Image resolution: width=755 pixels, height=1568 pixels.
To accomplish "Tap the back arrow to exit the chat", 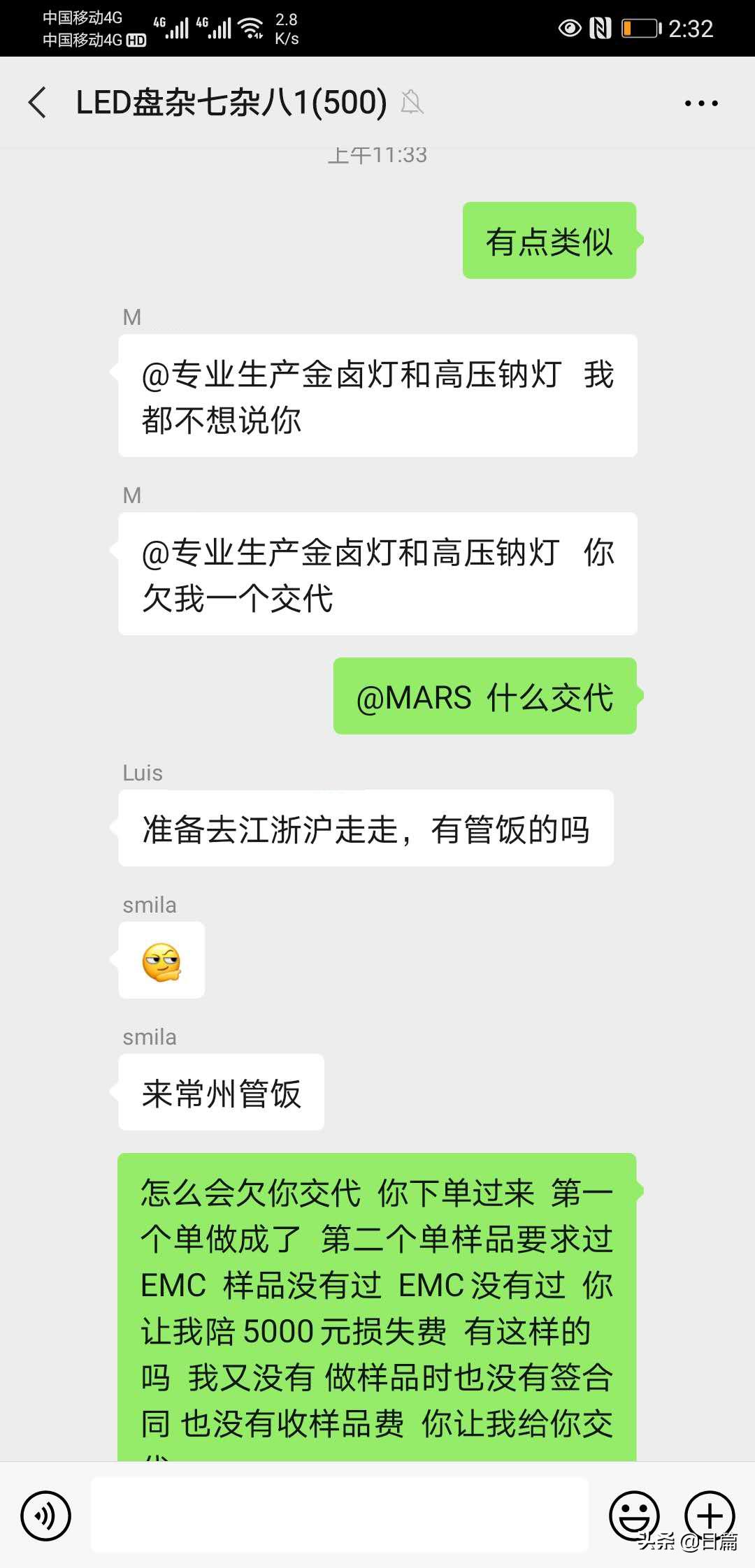I will (x=36, y=102).
